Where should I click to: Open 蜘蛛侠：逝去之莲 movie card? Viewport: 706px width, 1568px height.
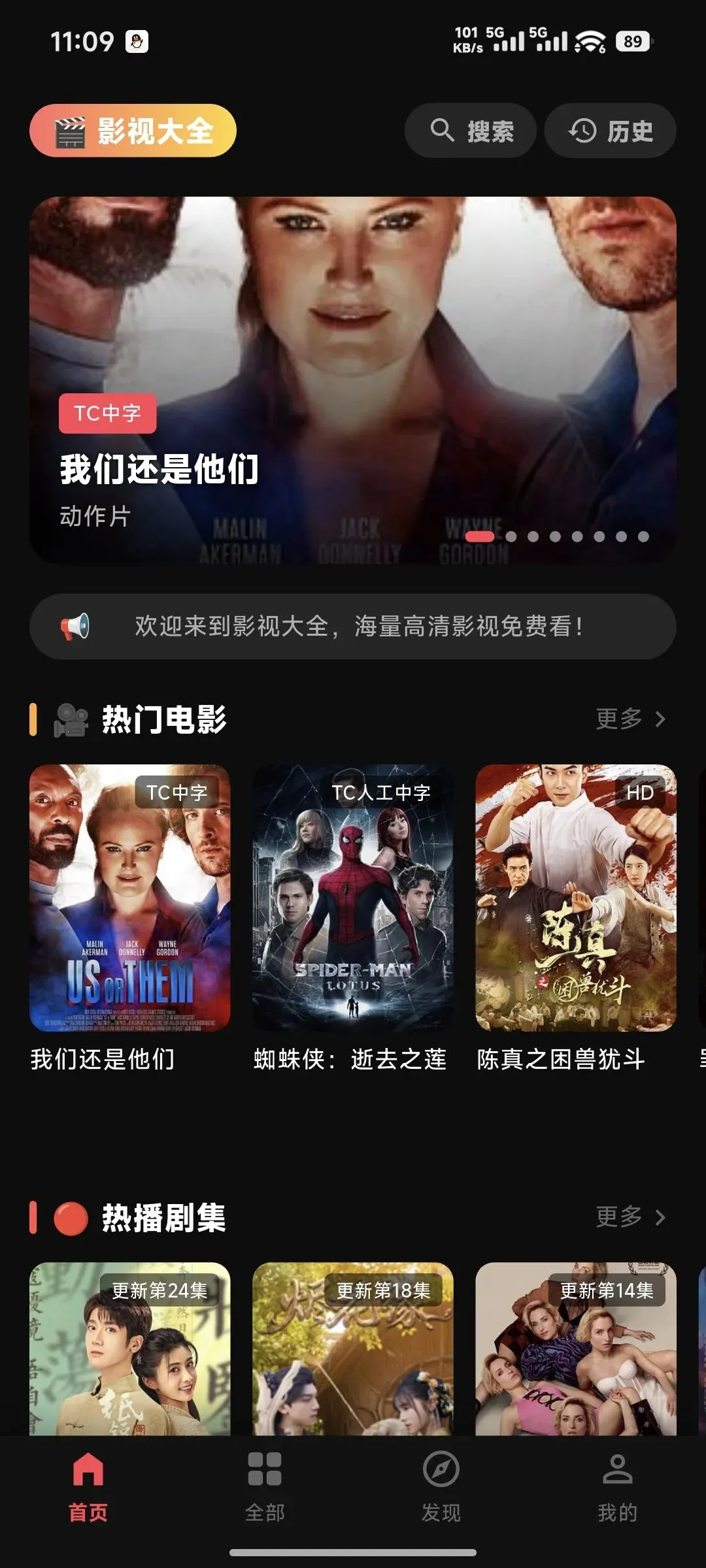[x=353, y=898]
